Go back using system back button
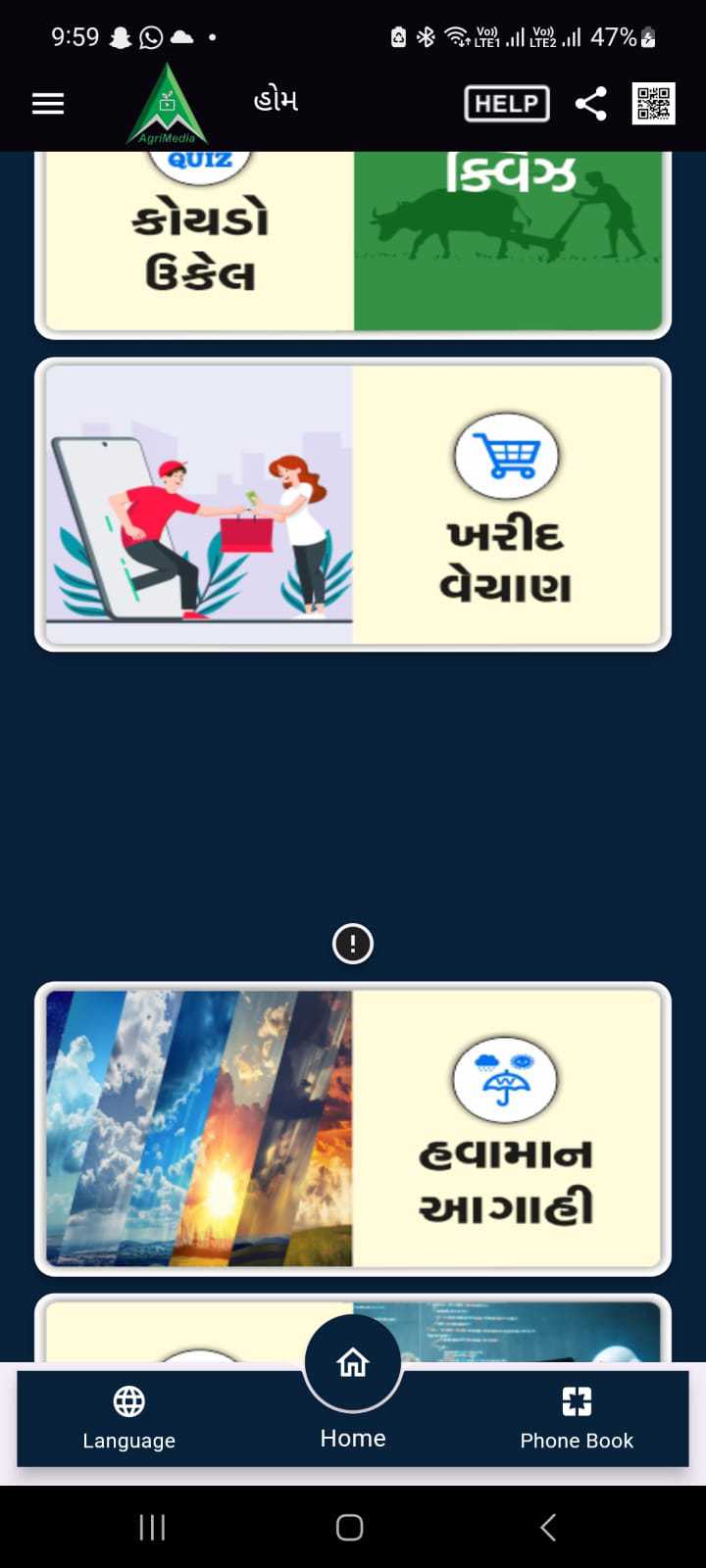Screen dimensions: 706x1568 549,1527
